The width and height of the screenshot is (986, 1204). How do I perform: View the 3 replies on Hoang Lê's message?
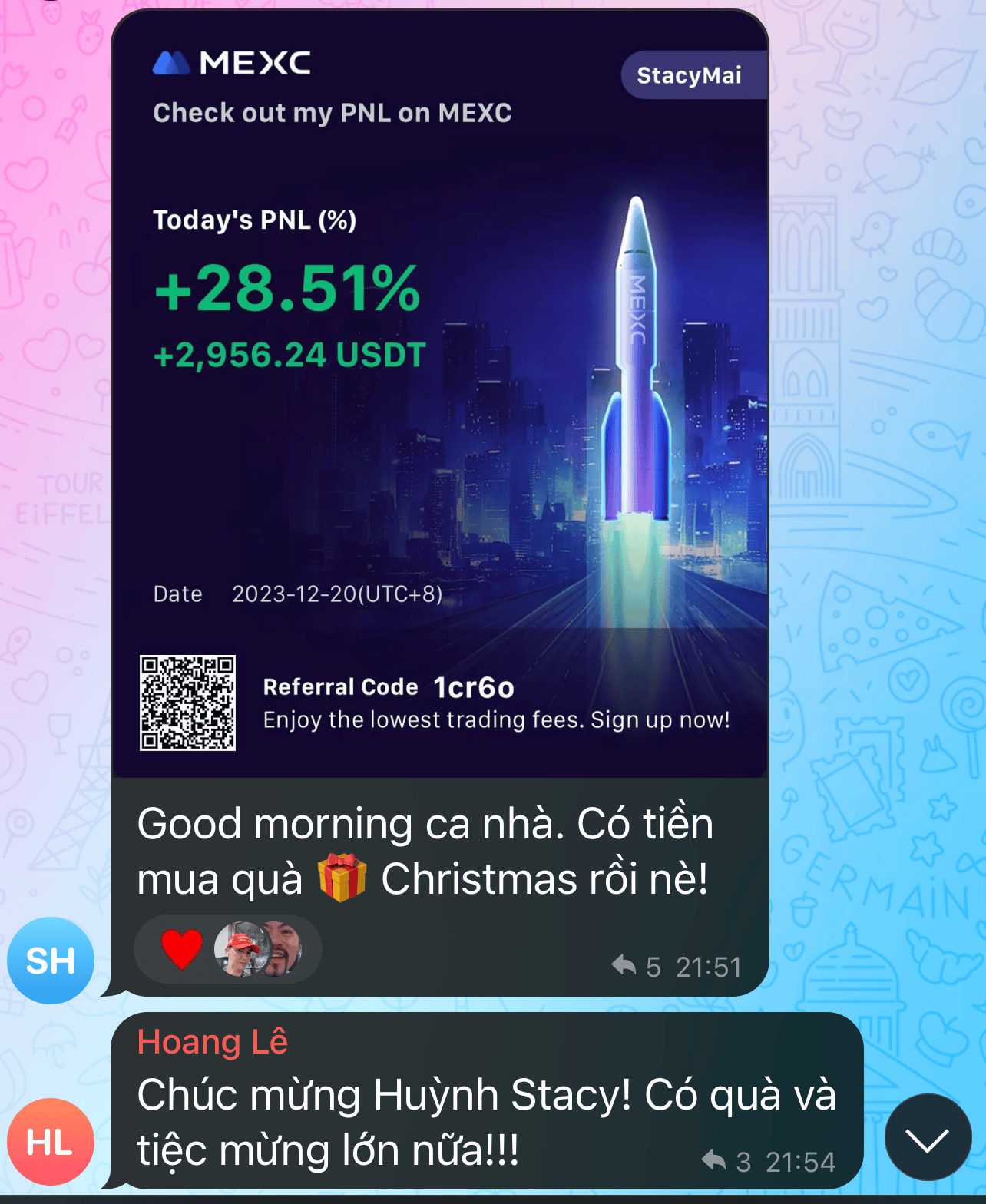[x=726, y=1161]
